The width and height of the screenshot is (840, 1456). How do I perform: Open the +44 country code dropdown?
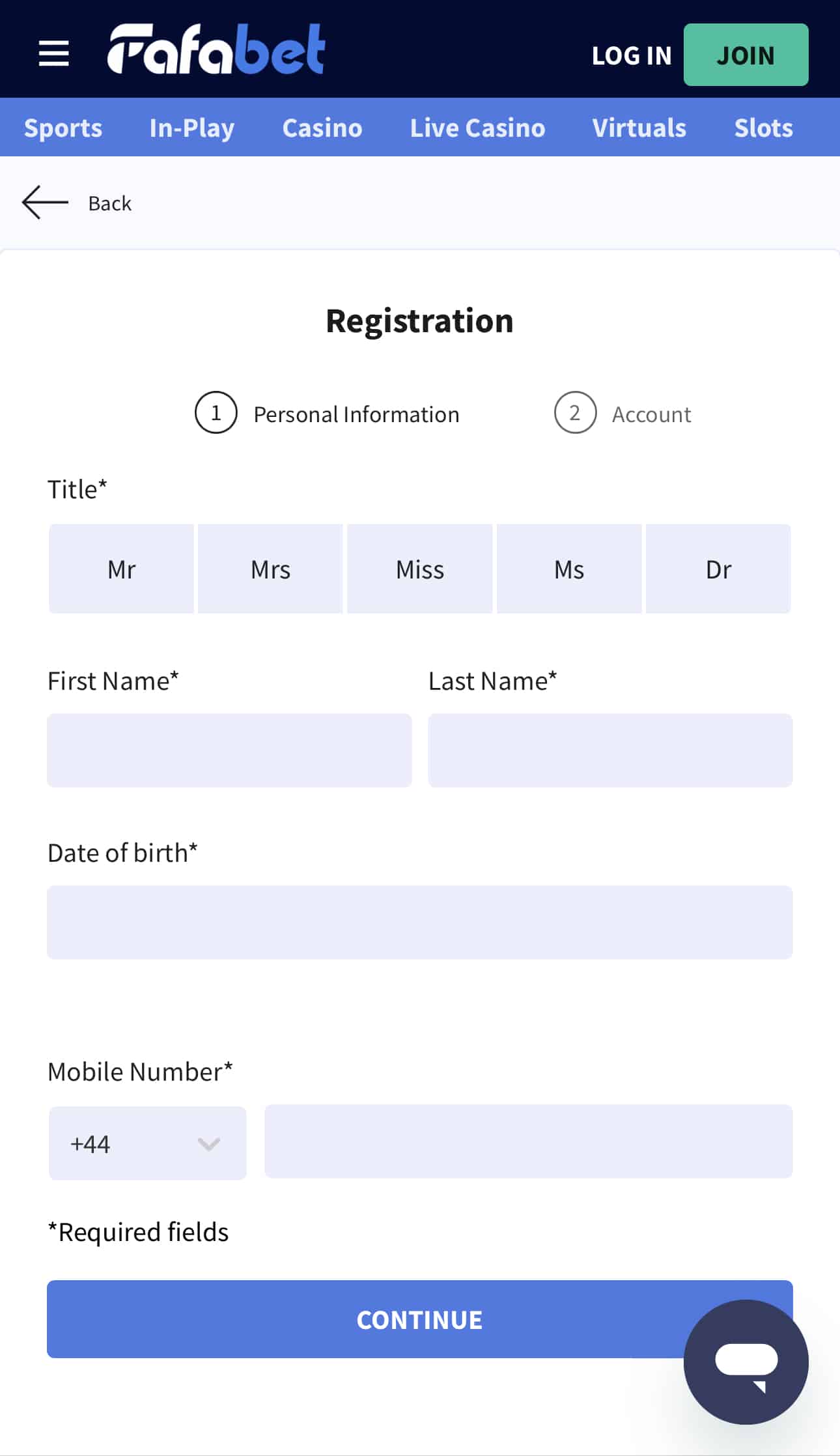(147, 1143)
